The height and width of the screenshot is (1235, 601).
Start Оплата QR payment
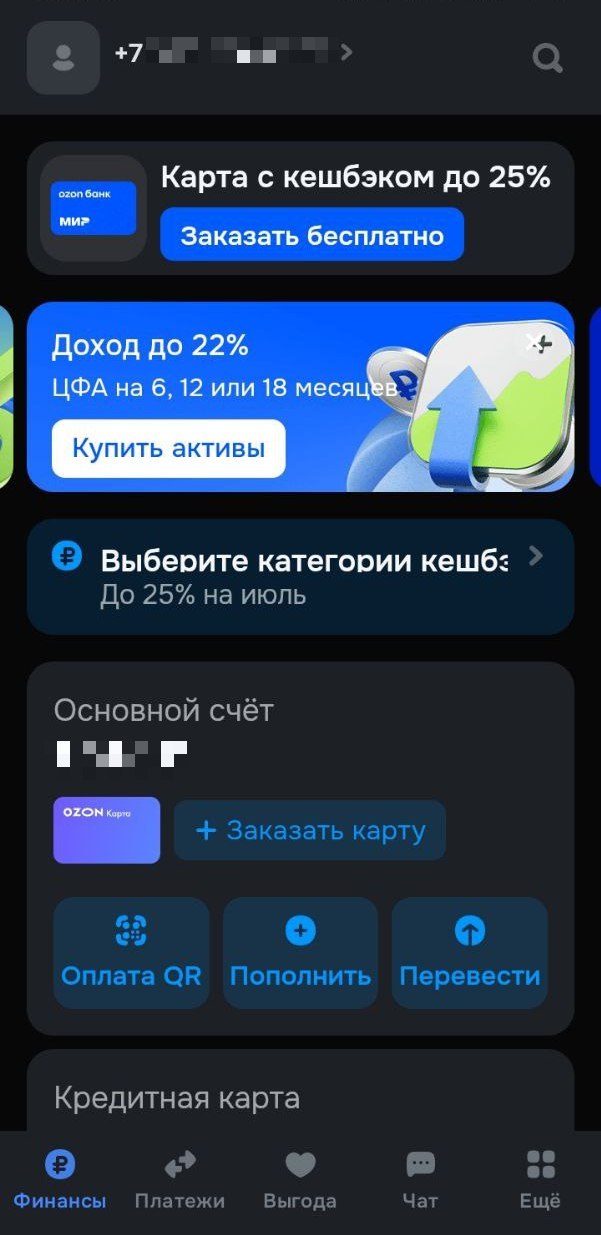131,952
